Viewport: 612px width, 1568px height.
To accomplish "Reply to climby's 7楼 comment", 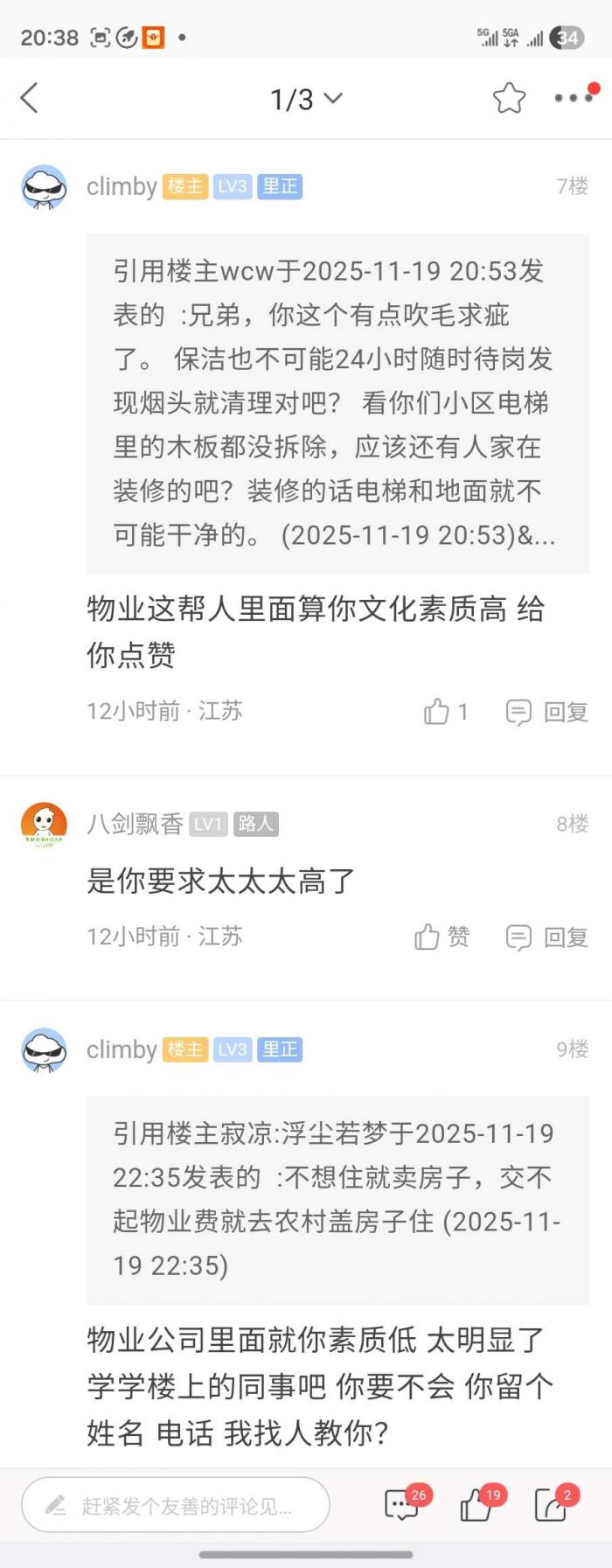I will 547,712.
